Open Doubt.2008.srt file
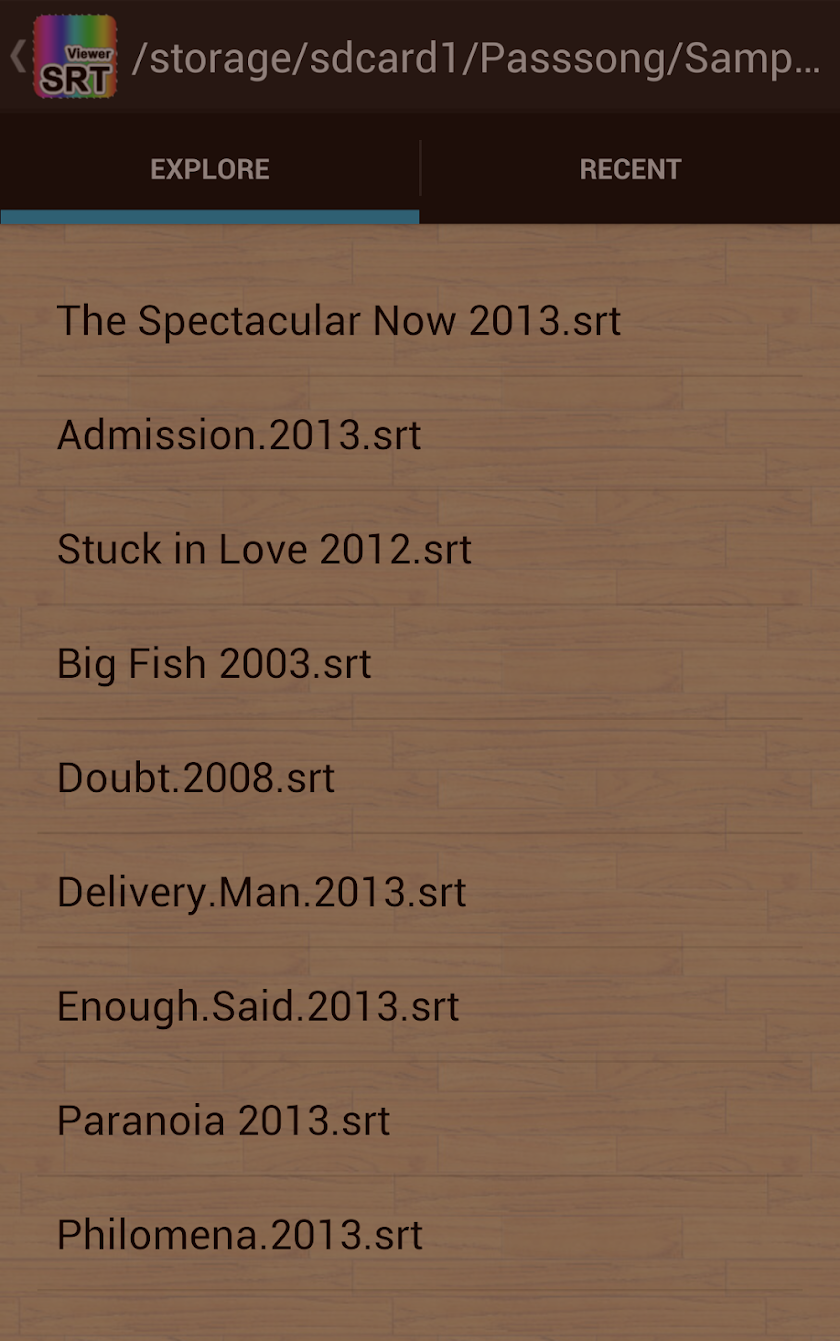Viewport: 840px width, 1341px height. pos(196,778)
